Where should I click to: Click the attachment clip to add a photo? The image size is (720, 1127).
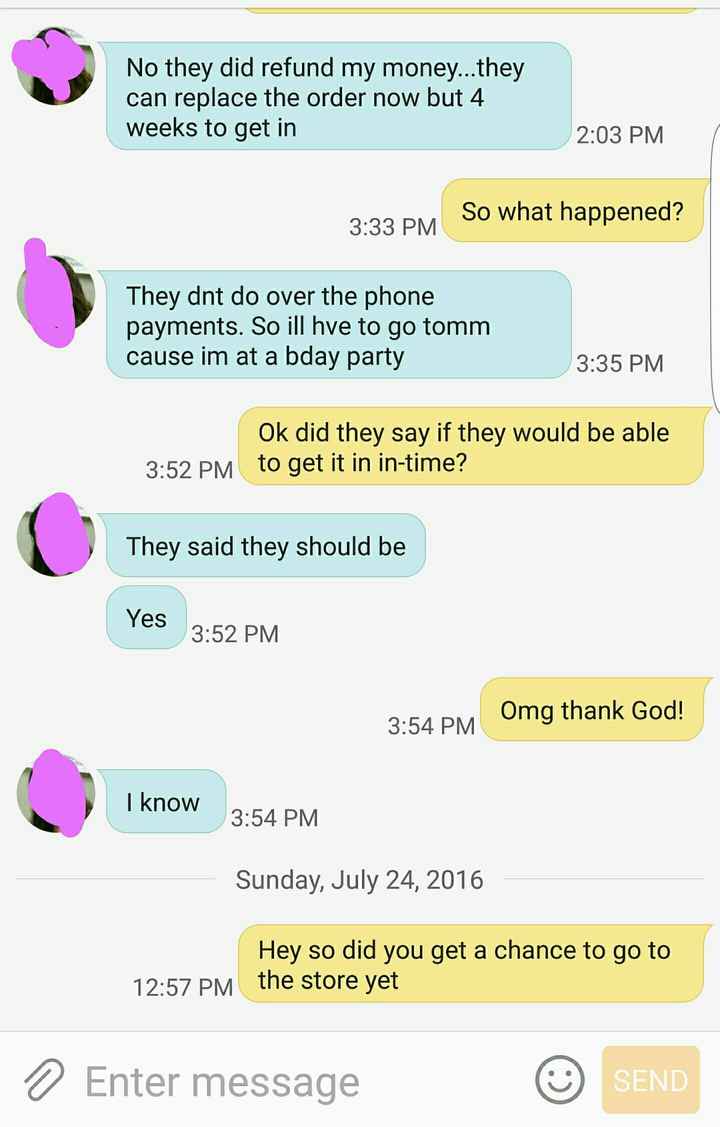click(42, 1080)
